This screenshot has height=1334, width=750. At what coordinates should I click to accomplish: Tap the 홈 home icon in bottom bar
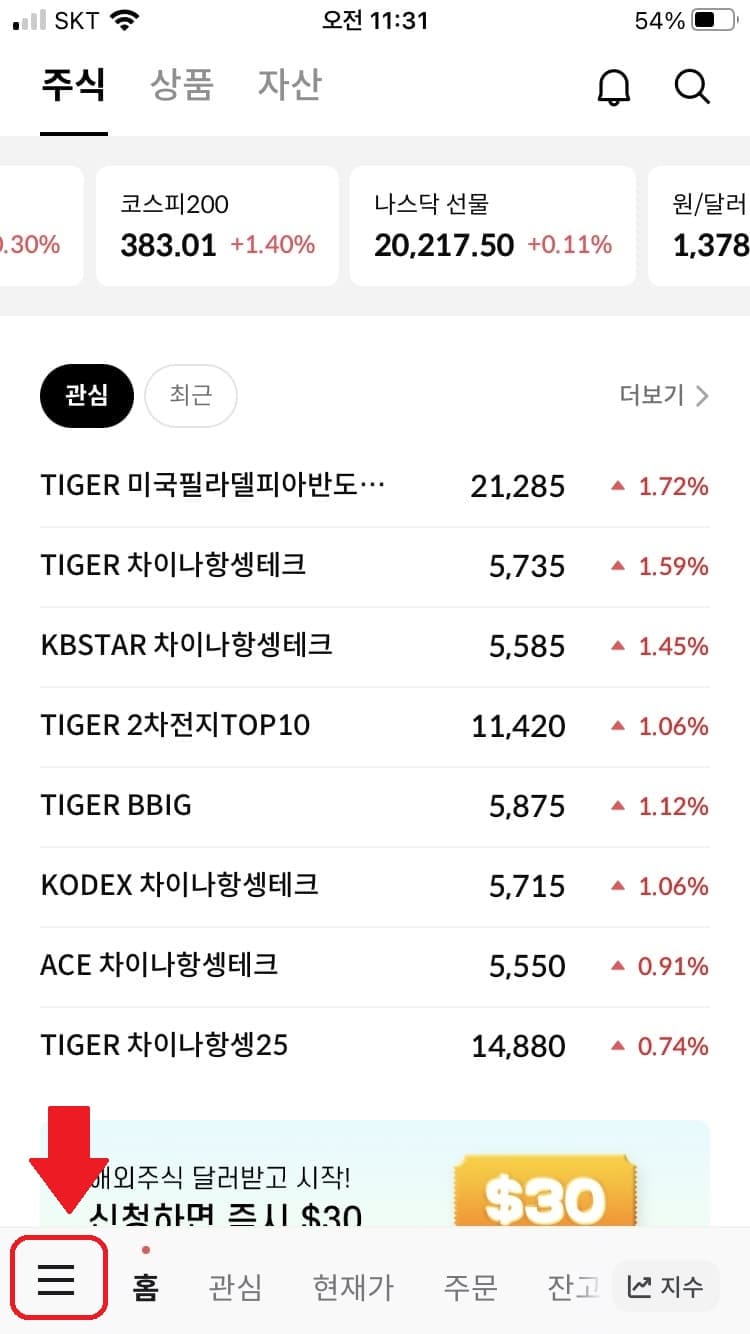(144, 1287)
